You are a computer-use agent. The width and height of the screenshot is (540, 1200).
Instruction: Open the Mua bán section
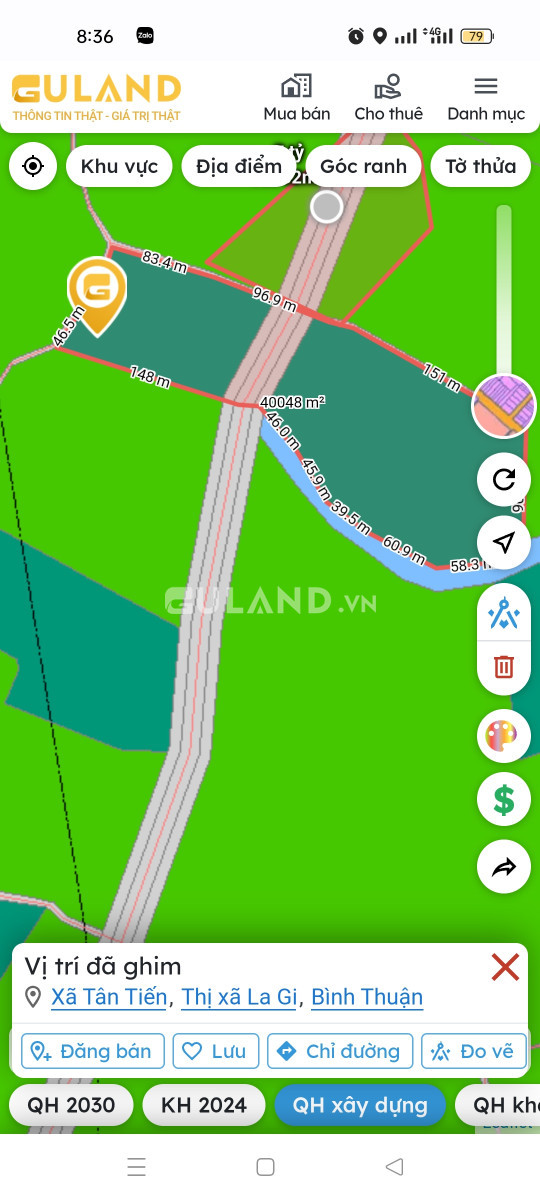click(x=296, y=97)
